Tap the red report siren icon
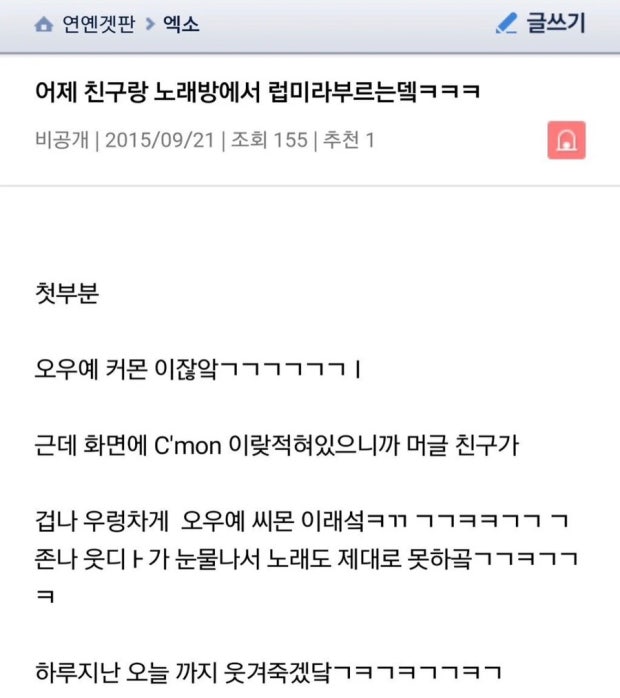Viewport: 620px width, 698px height. pyautogui.click(x=566, y=141)
